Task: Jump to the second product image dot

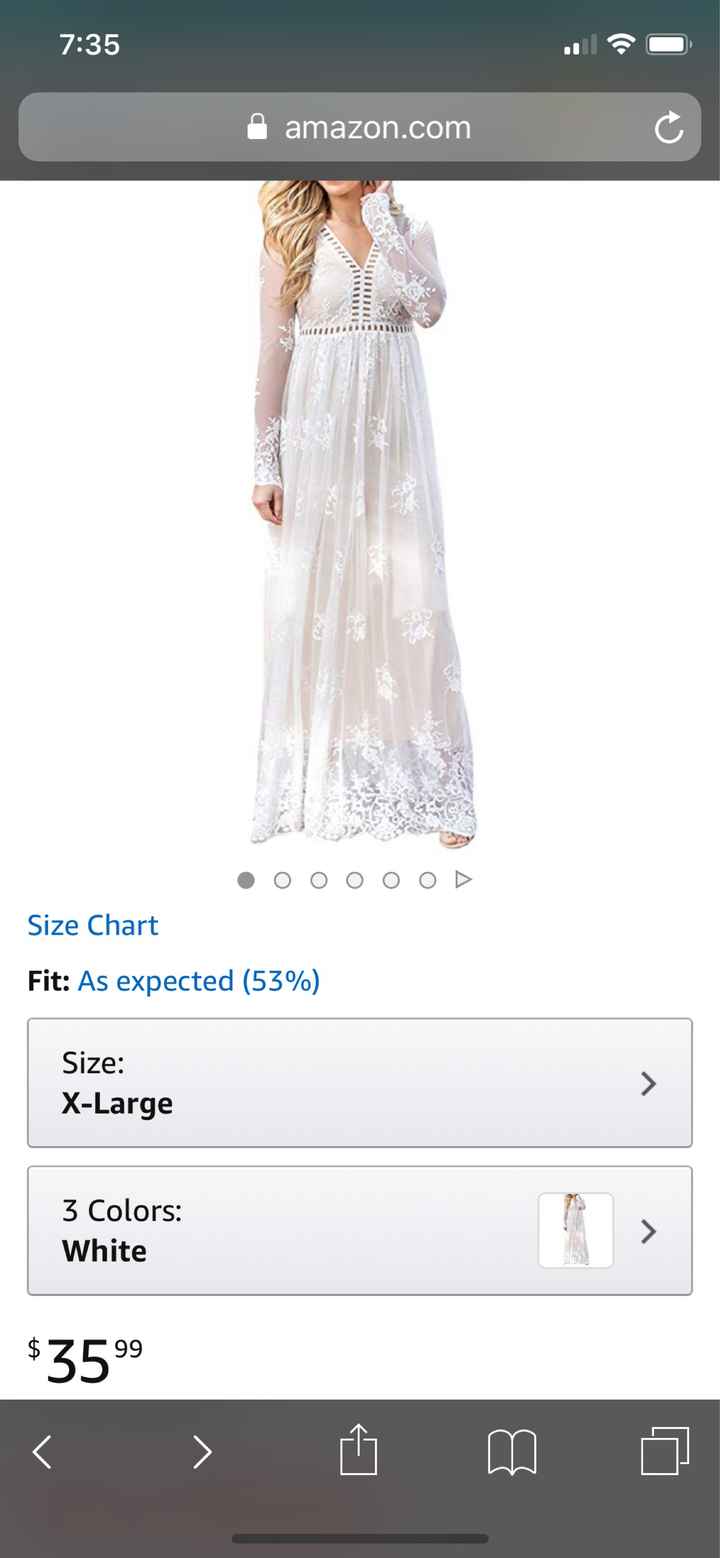Action: (282, 880)
